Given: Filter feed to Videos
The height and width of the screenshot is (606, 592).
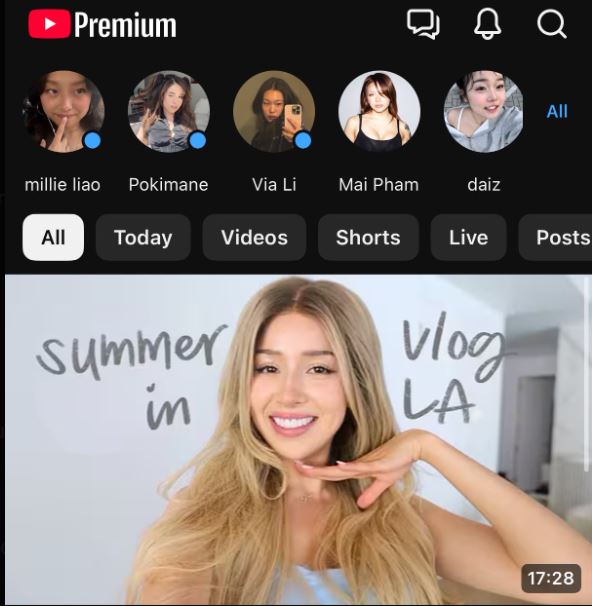Looking at the screenshot, I should (254, 237).
